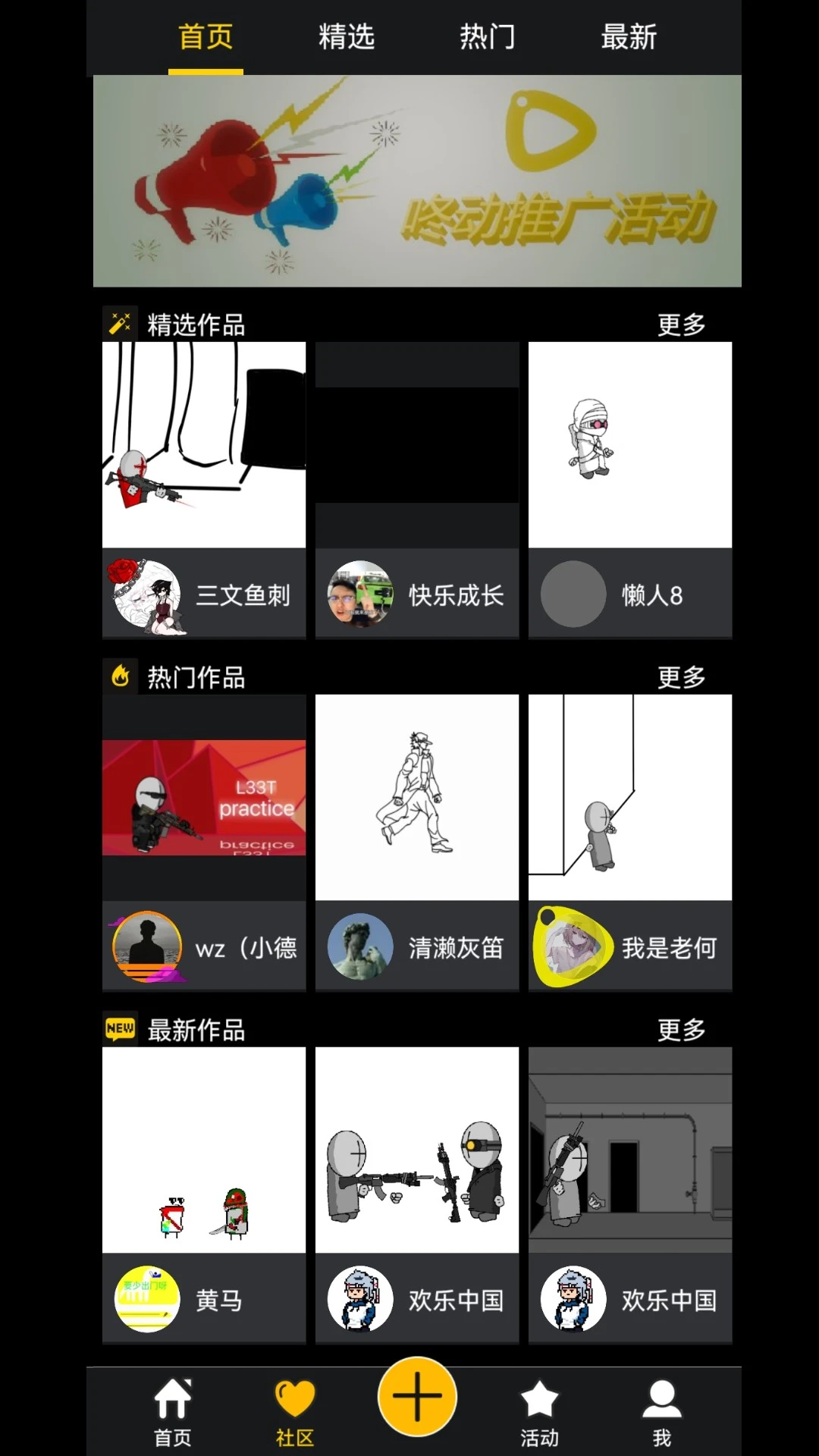Open the L33T practice work by wz
819x1456 pixels.
click(x=204, y=798)
